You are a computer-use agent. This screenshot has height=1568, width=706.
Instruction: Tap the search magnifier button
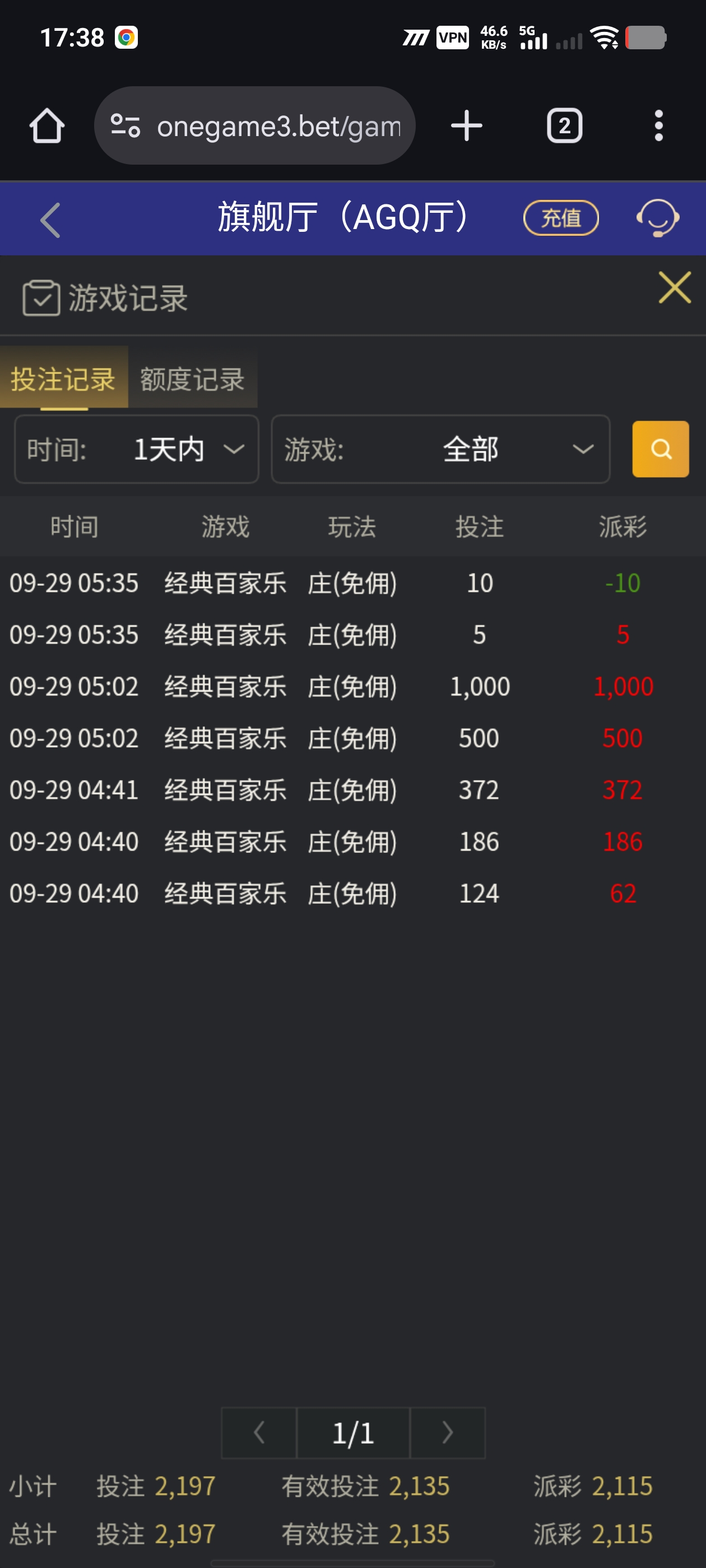[660, 449]
